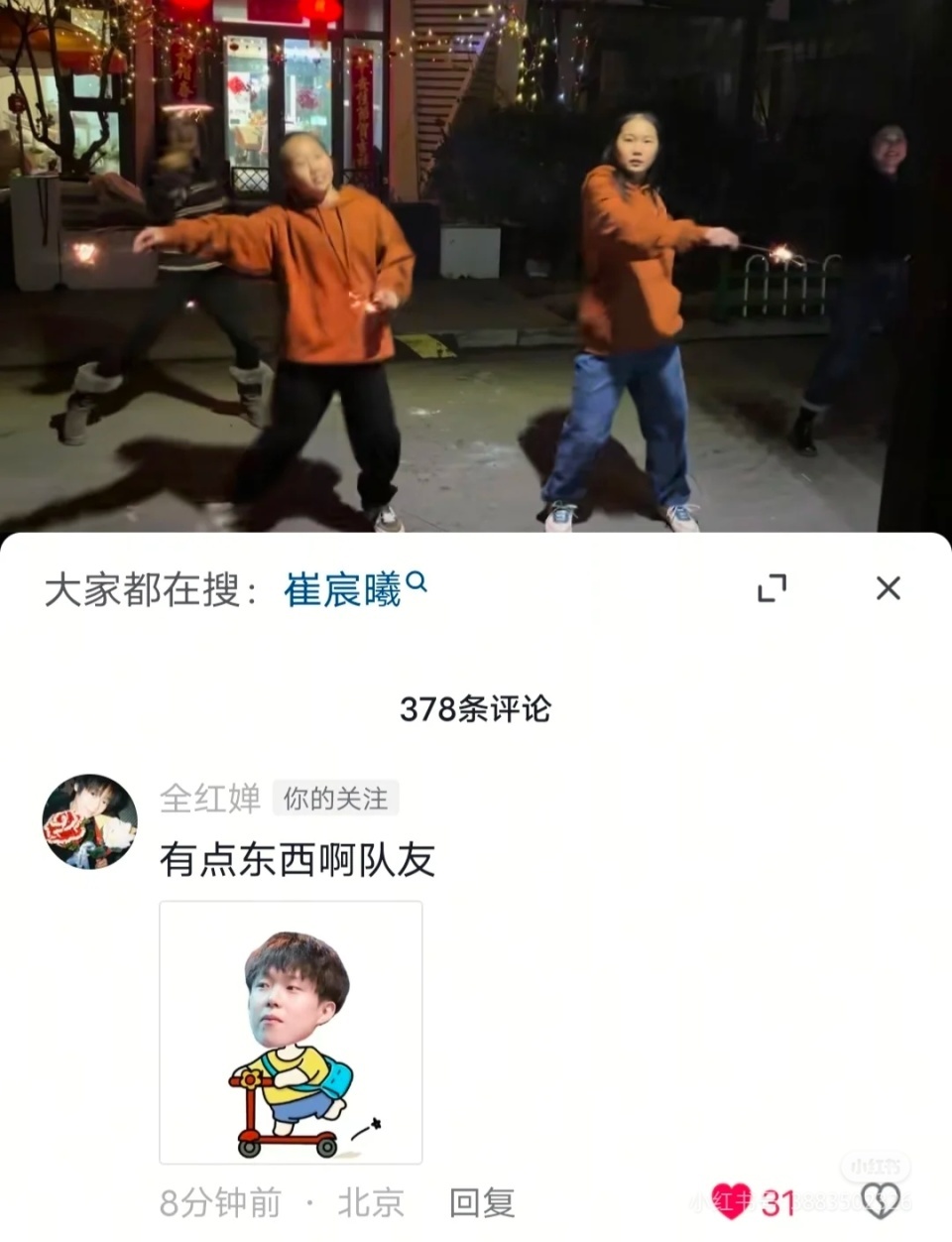
Task: Tap the video playing above the comments
Action: pyautogui.click(x=476, y=268)
